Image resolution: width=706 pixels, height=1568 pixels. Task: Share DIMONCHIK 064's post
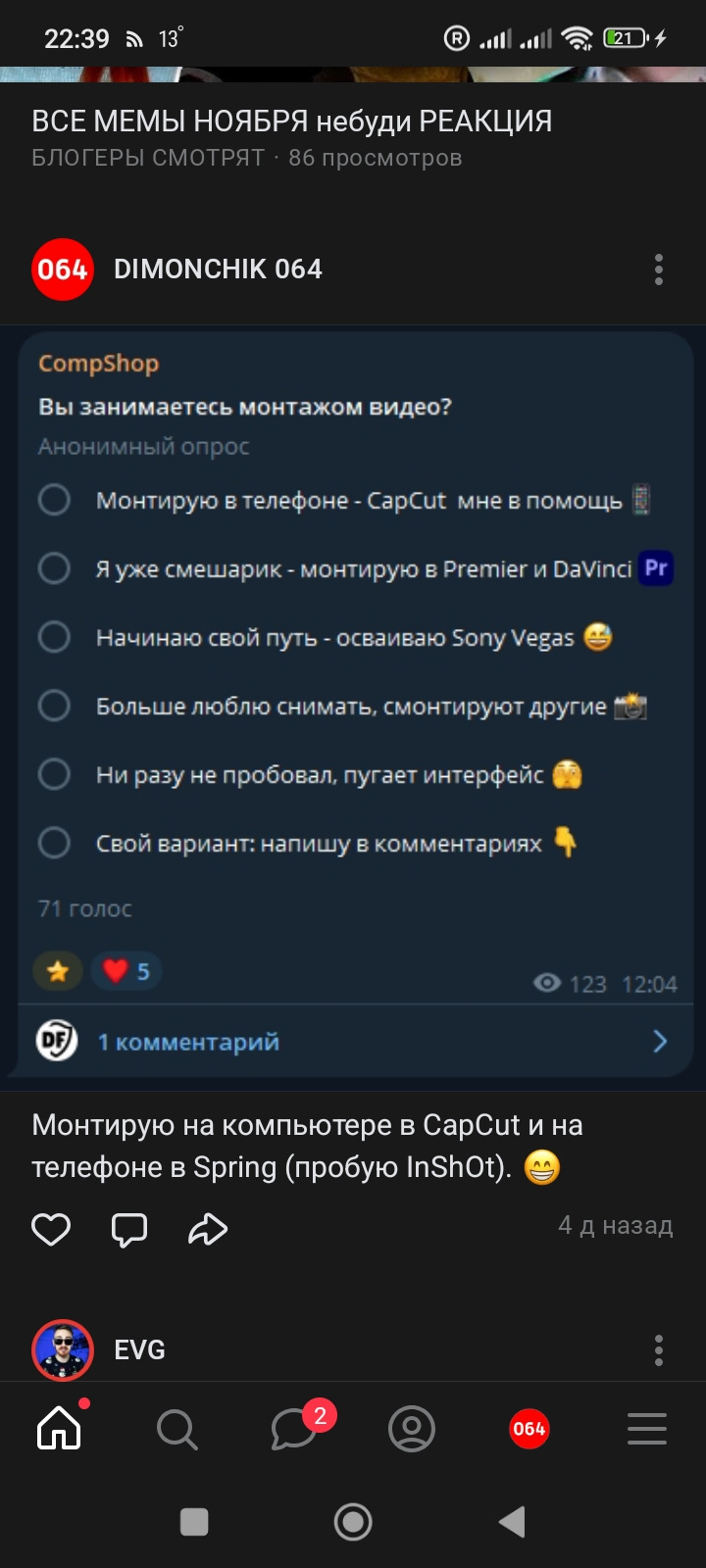point(208,1229)
